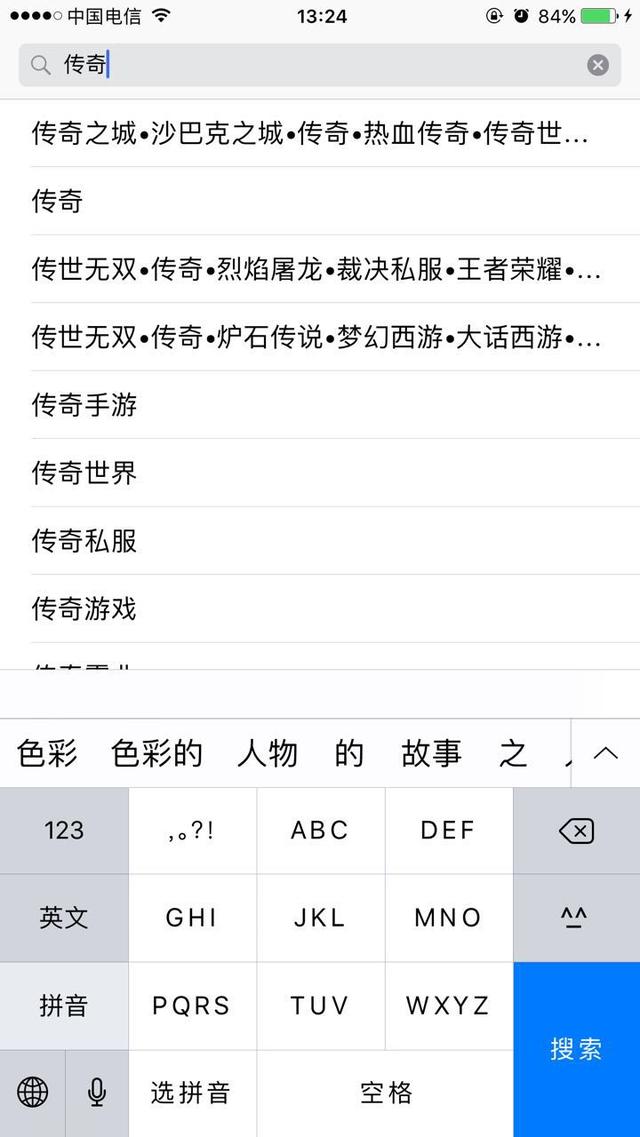Switch keyboard to 英文 mode
Screen dimensions: 640x1137
click(x=64, y=917)
